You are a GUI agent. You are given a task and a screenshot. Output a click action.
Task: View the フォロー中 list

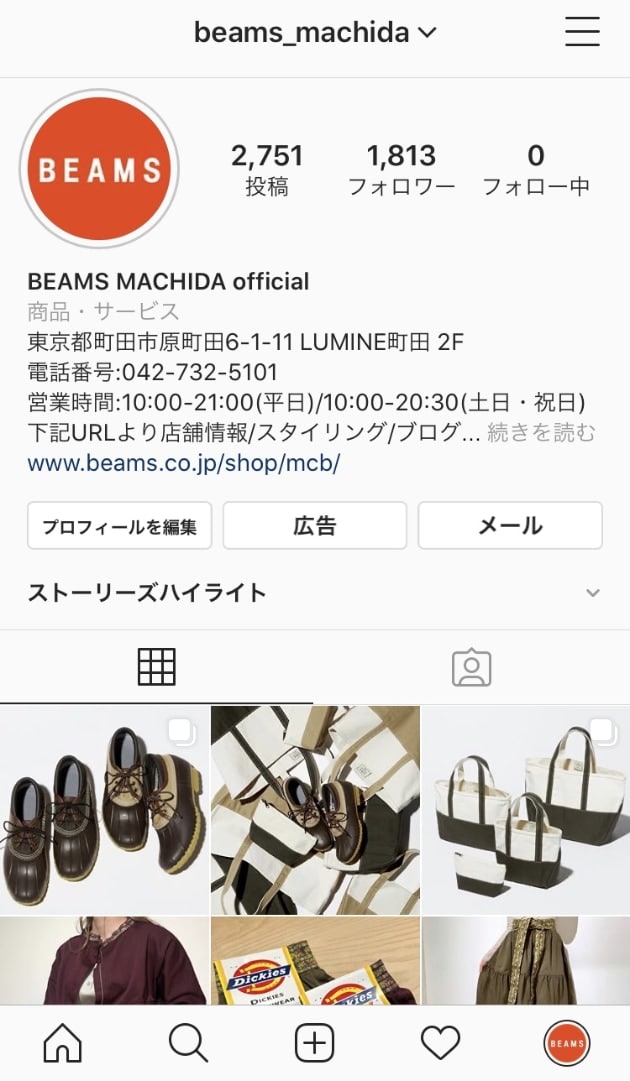[536, 169]
